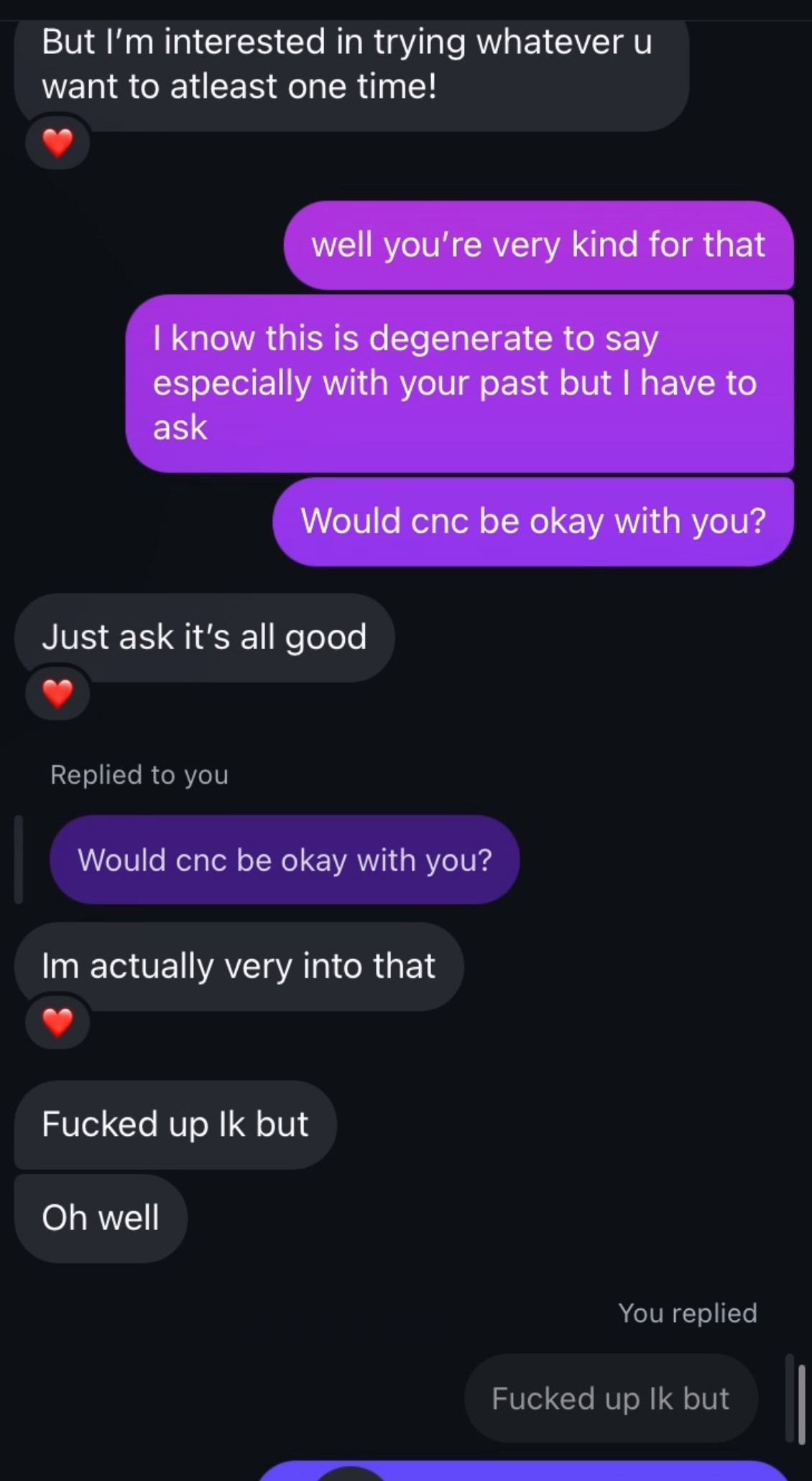Open the heart reaction under "Im actually very into that"
The width and height of the screenshot is (812, 1481).
tap(57, 1022)
